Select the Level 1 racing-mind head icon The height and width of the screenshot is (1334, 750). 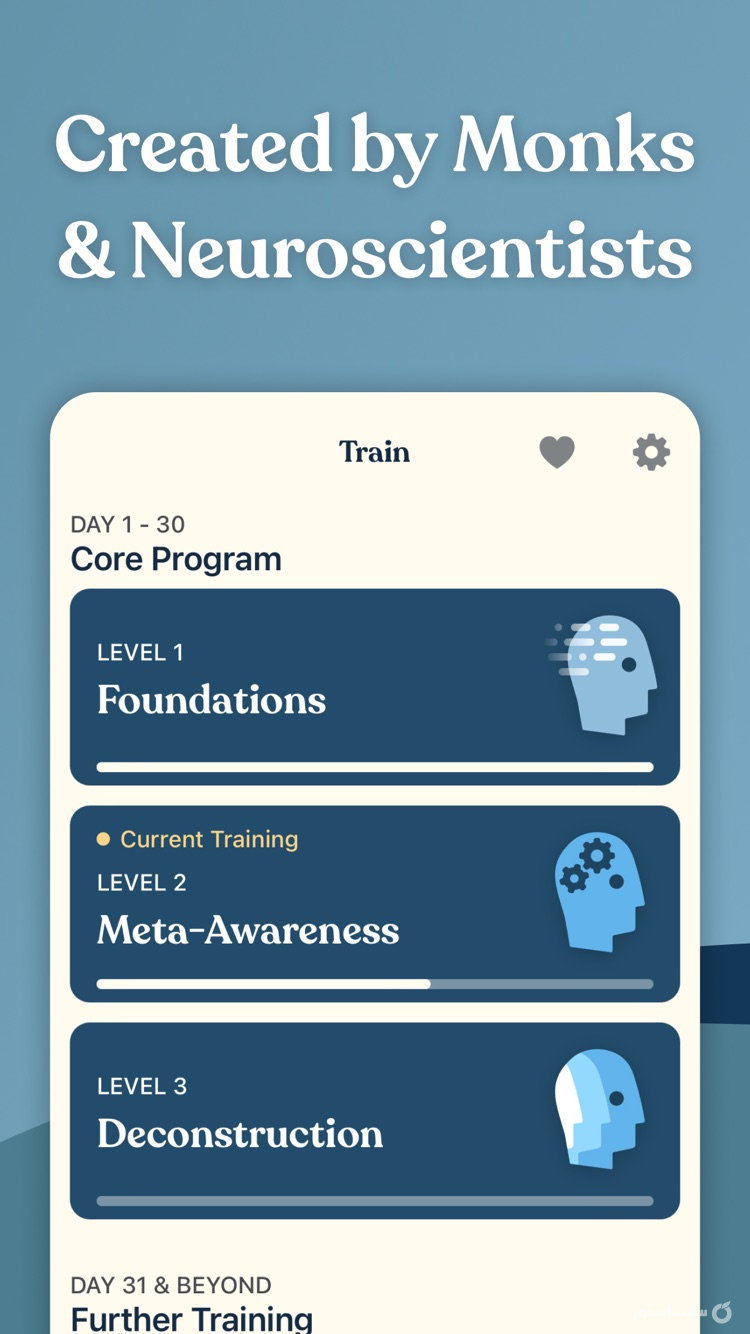coord(613,672)
